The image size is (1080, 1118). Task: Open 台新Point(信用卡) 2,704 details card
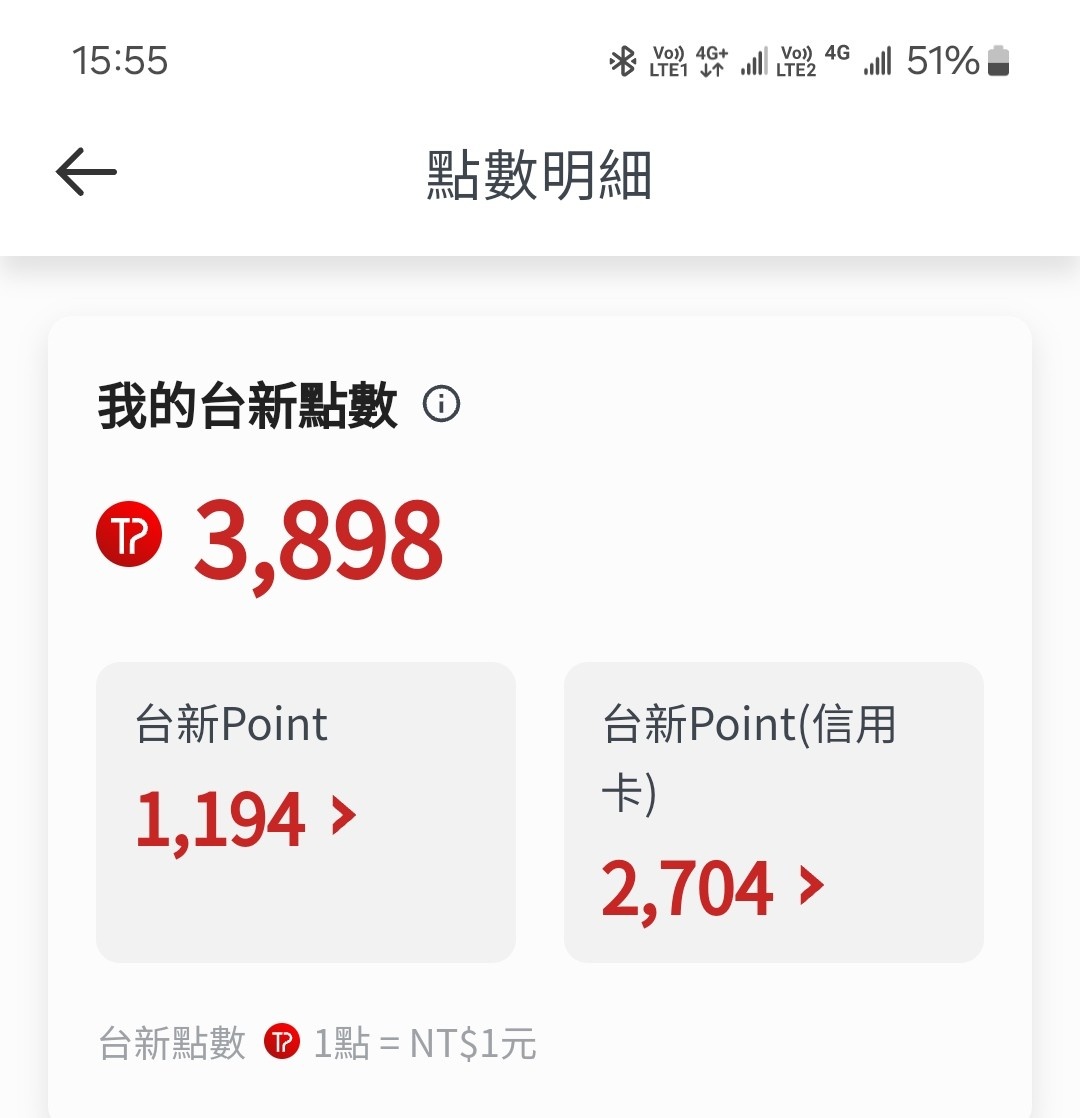click(773, 811)
